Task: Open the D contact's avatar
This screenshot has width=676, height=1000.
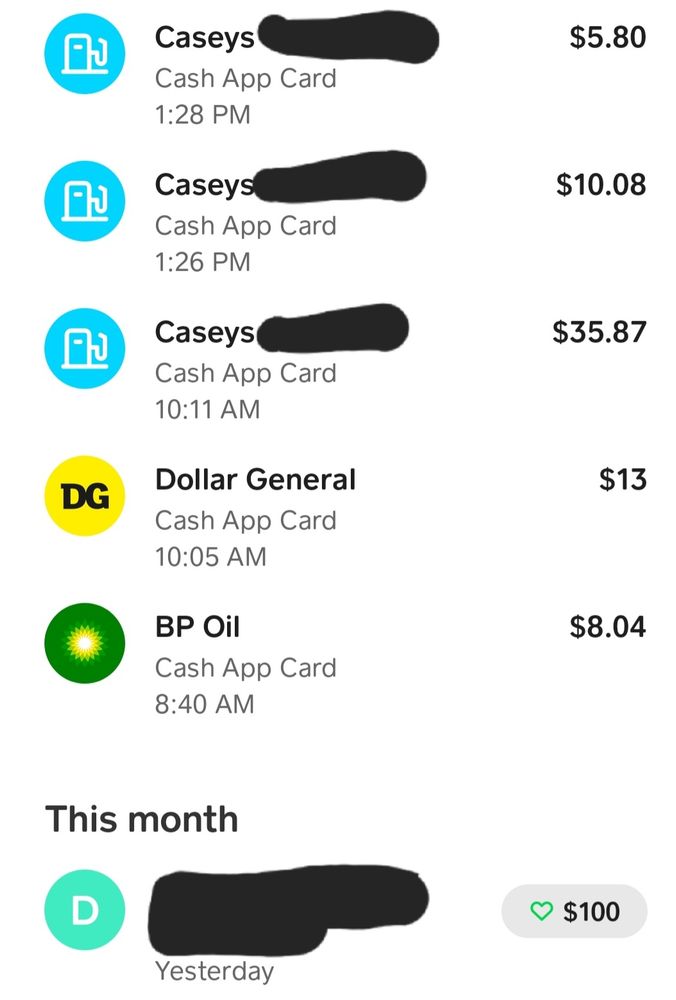Action: (84, 910)
